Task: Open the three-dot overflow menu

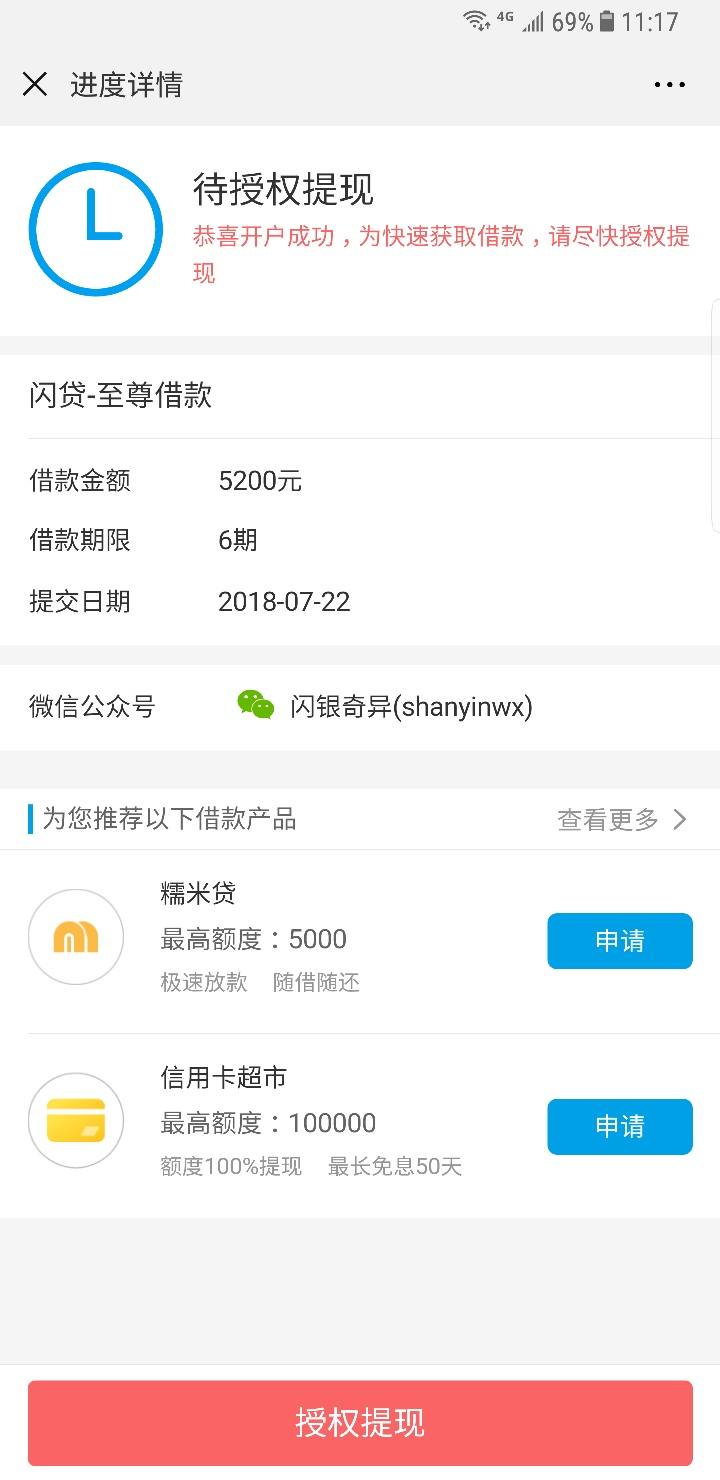Action: tap(670, 85)
